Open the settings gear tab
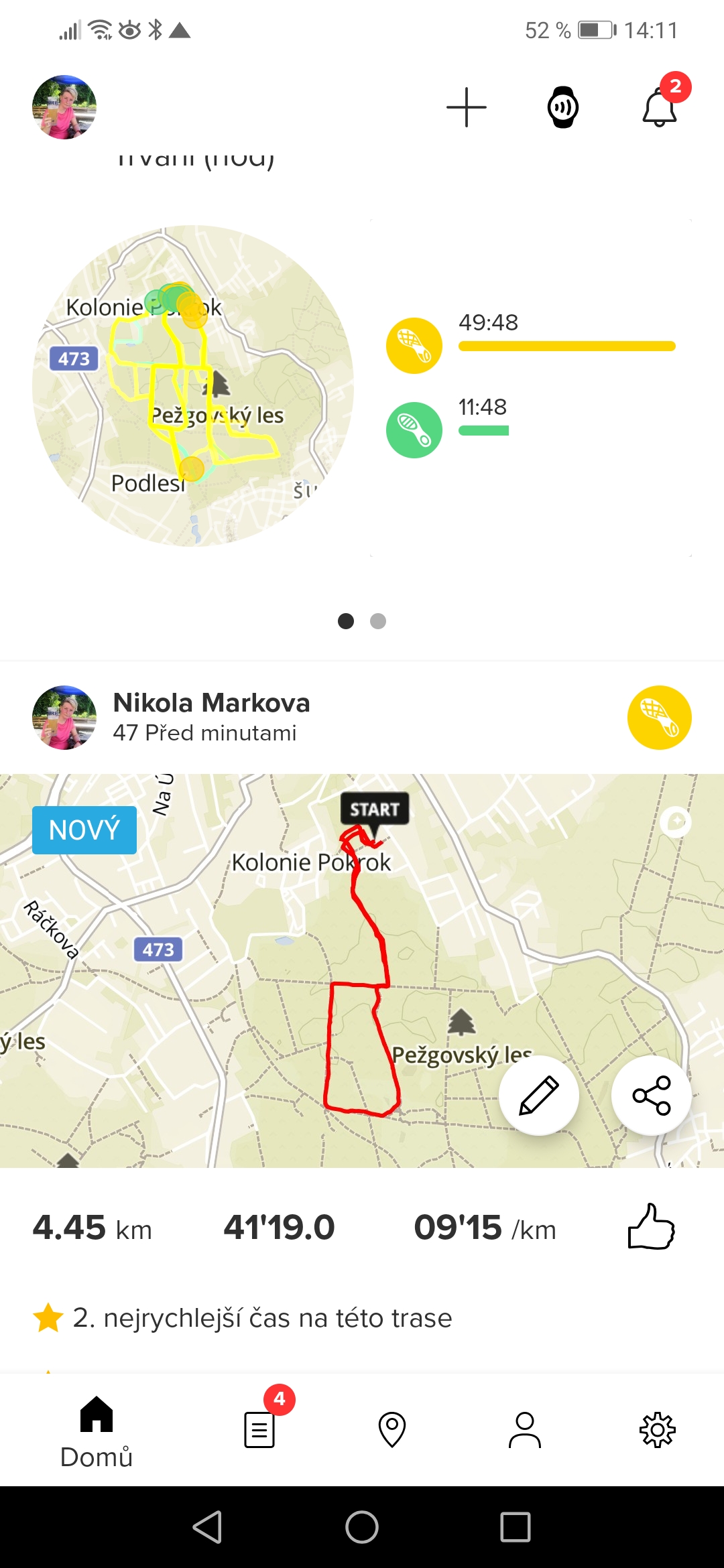The width and height of the screenshot is (724, 1568). point(658,1430)
